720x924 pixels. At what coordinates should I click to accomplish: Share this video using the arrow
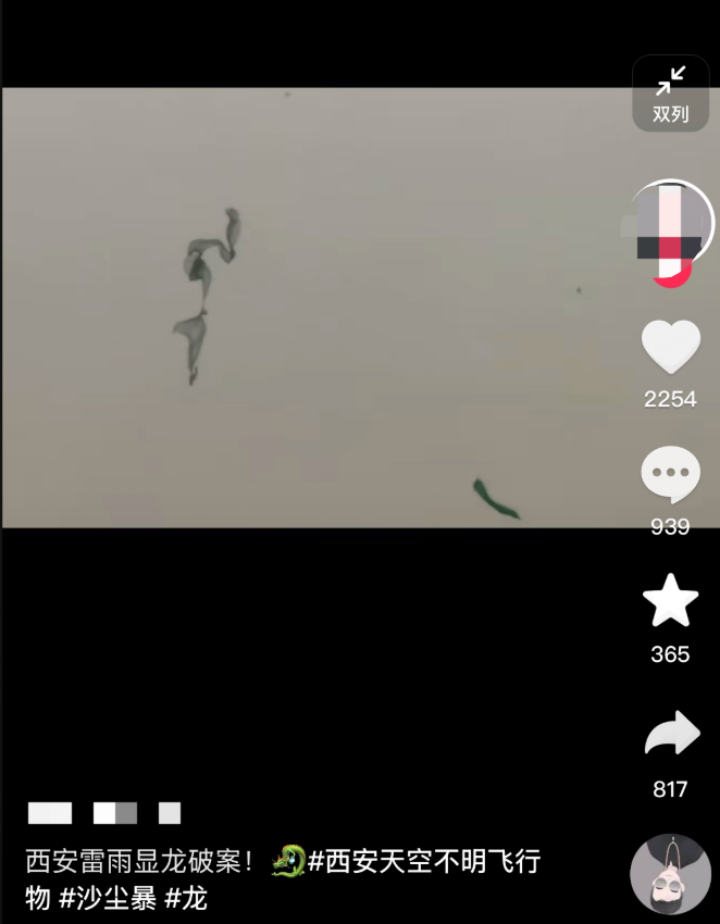670,737
